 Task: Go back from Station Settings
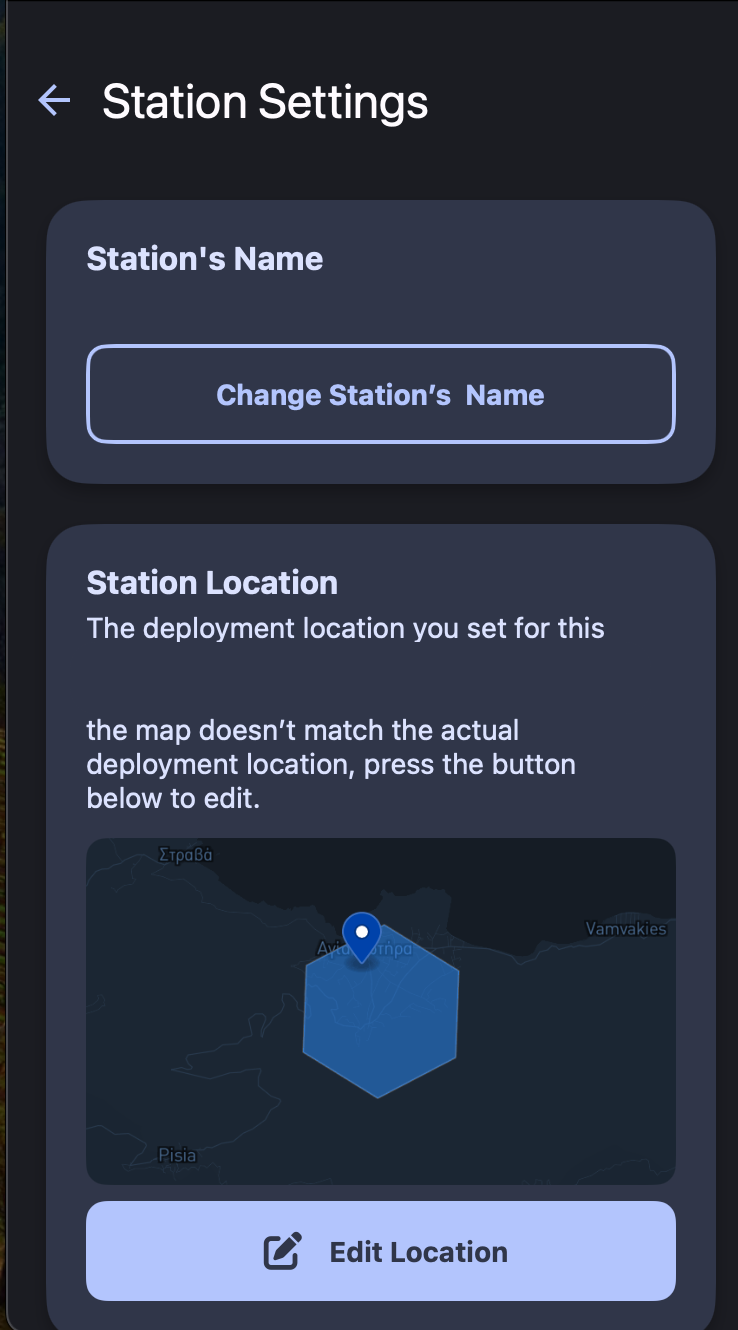tap(54, 100)
